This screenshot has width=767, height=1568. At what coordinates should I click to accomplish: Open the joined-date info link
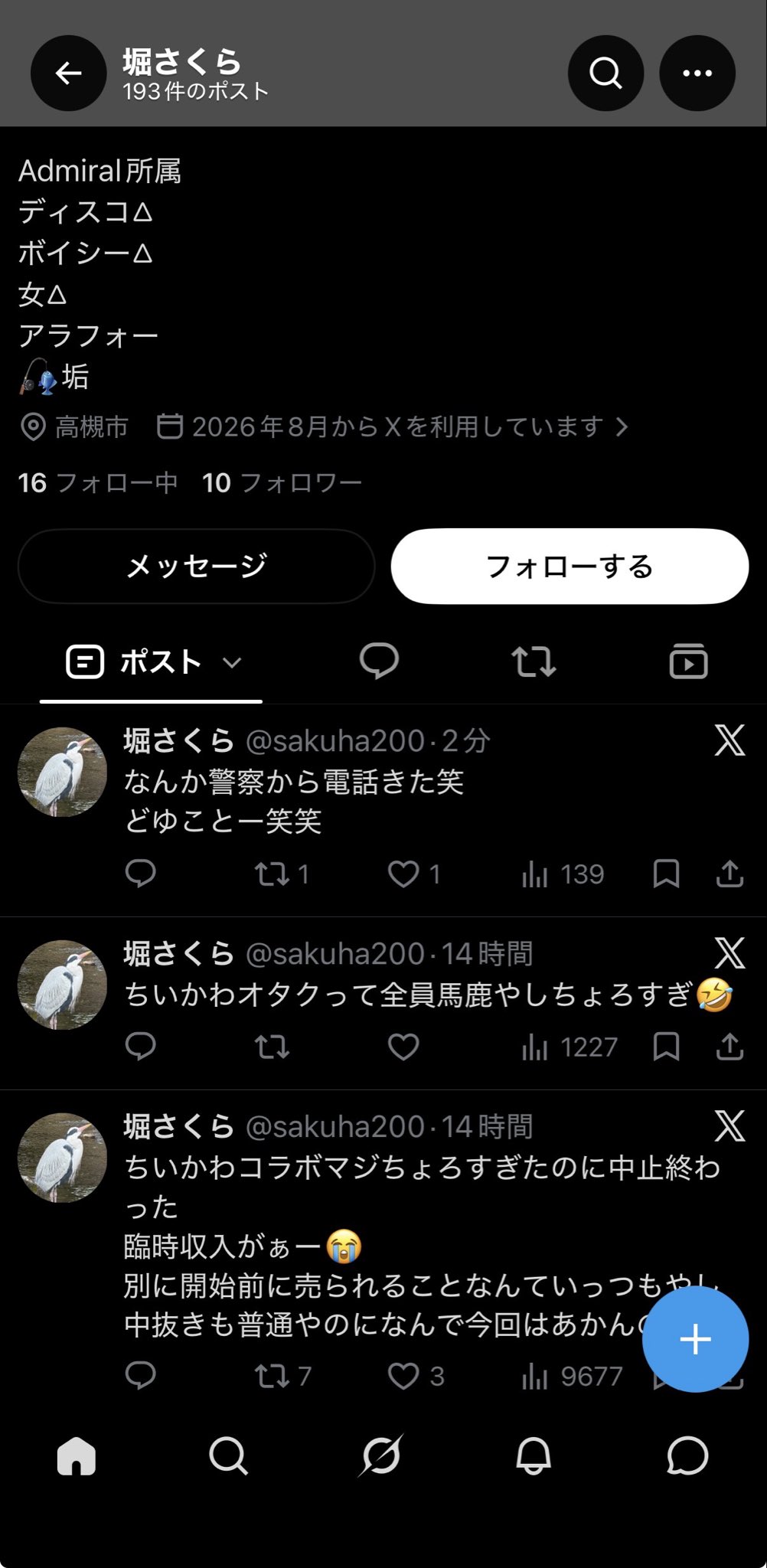pyautogui.click(x=393, y=426)
